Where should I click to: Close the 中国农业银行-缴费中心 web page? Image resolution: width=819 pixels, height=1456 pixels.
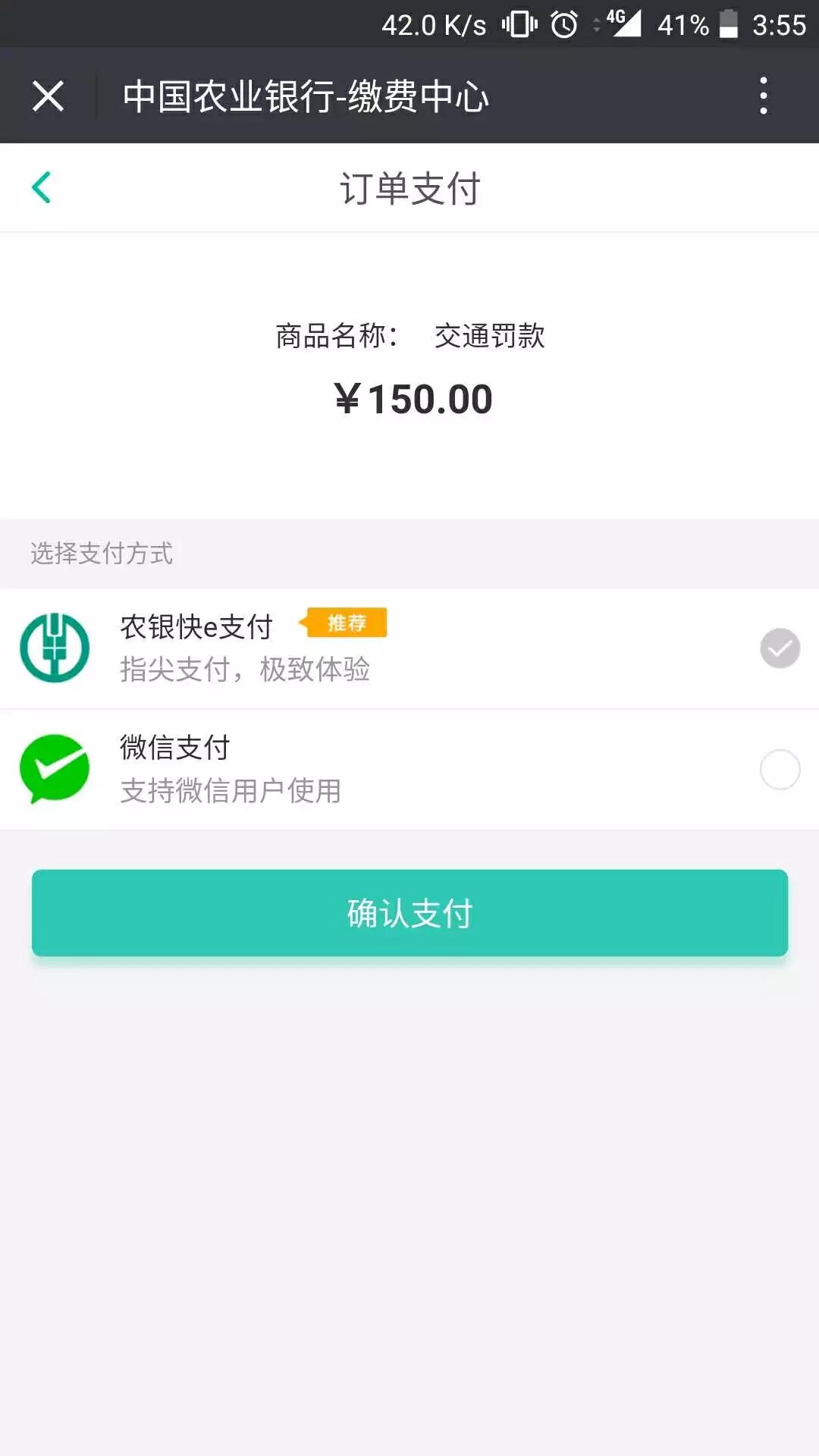pyautogui.click(x=48, y=96)
